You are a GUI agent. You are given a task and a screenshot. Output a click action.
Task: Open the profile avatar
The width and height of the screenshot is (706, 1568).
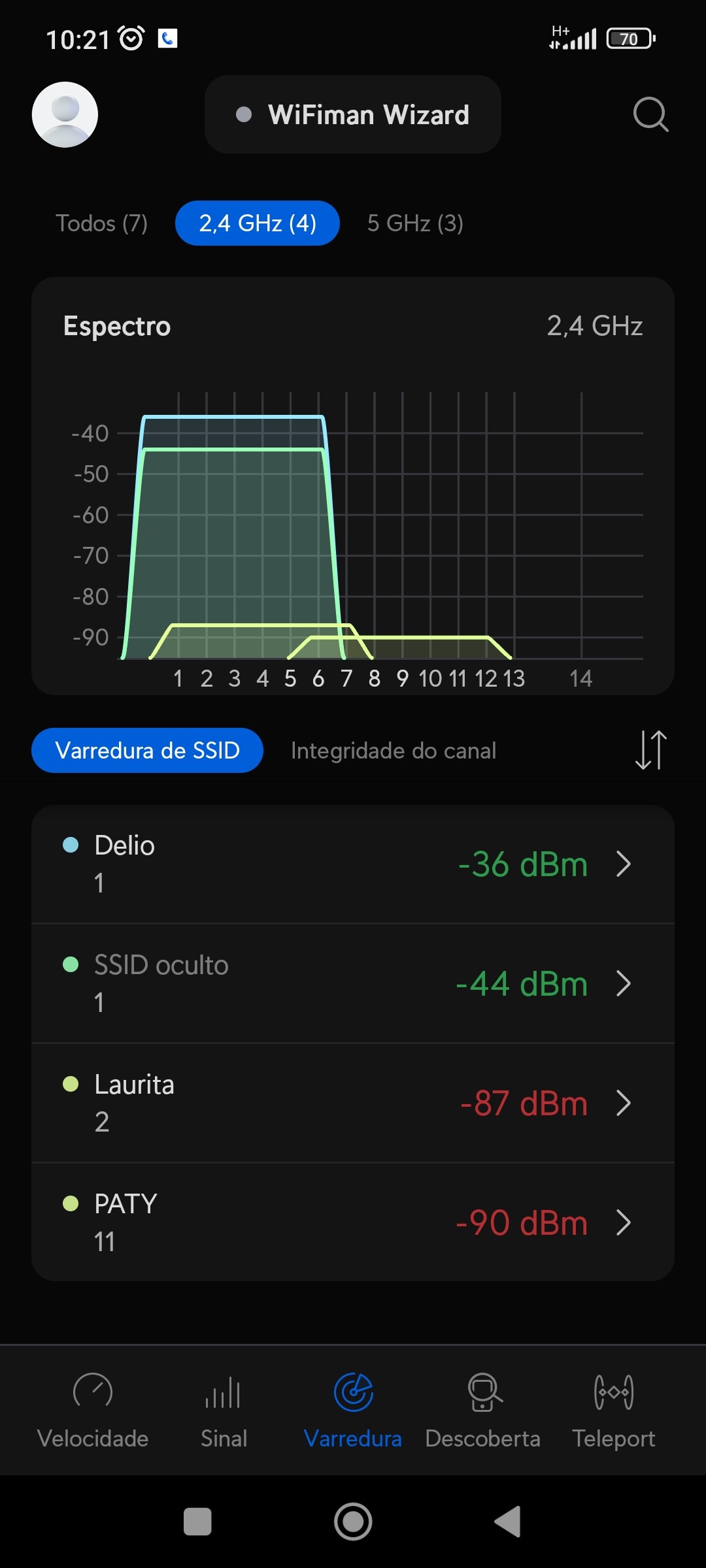(x=65, y=114)
